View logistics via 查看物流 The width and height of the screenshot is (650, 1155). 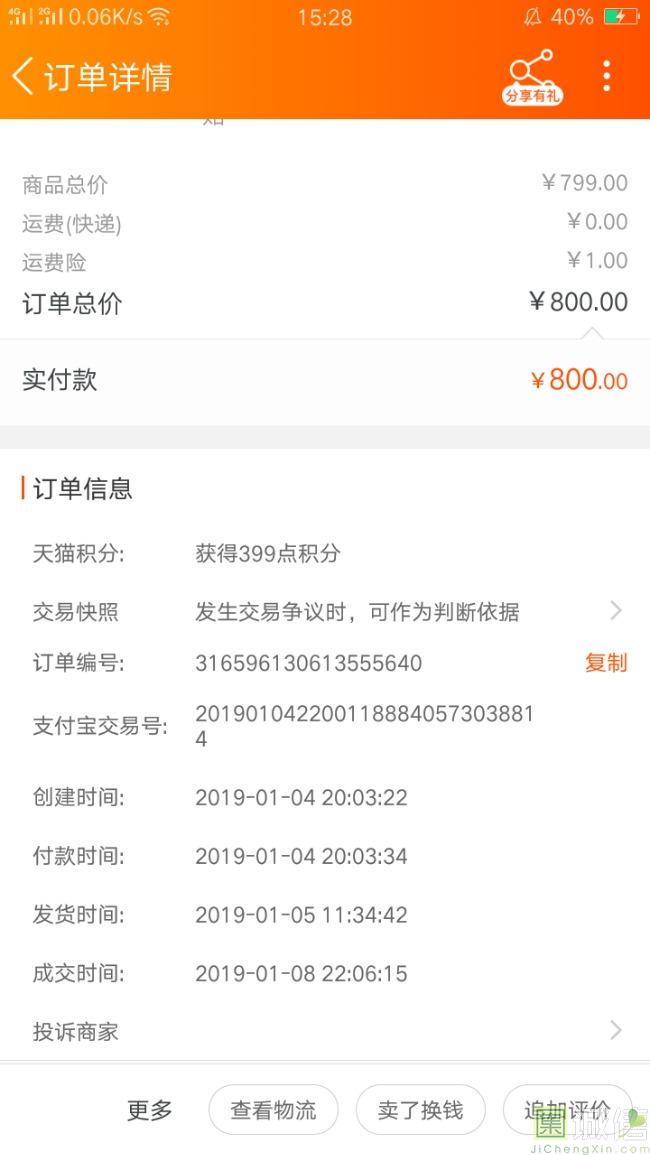(x=273, y=1109)
